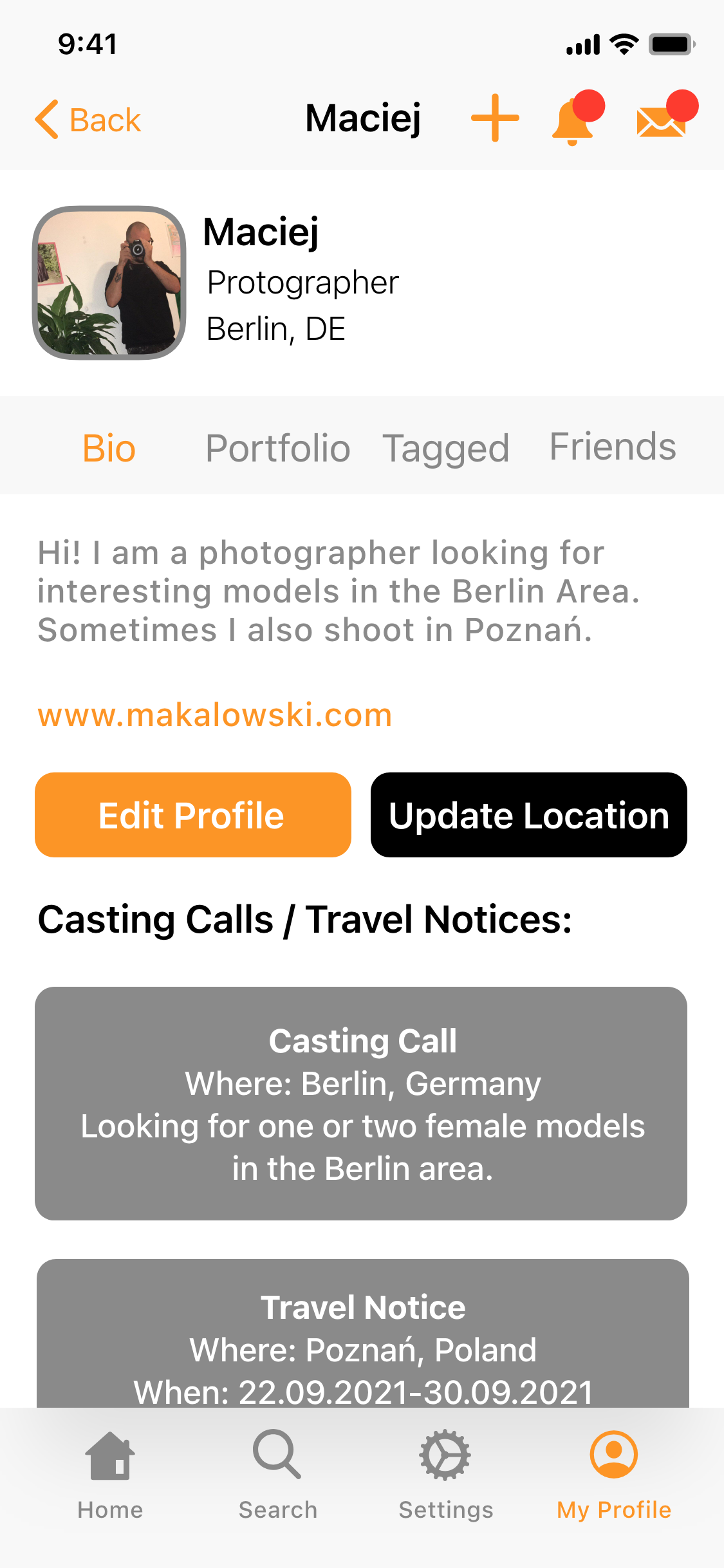Tap Update Location
Image resolution: width=724 pixels, height=1568 pixels.
click(x=529, y=815)
